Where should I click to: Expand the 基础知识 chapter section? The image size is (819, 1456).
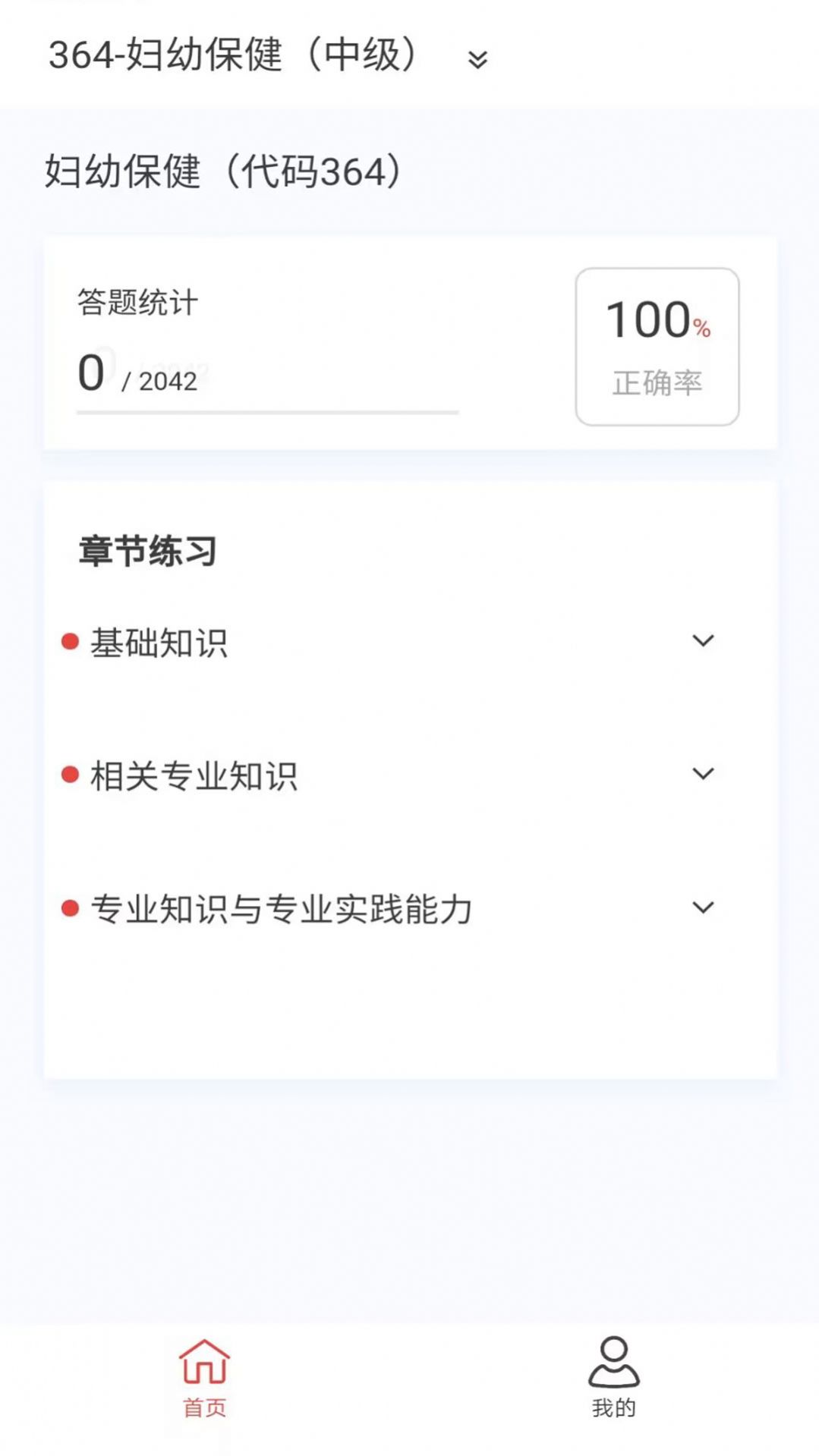(x=704, y=641)
